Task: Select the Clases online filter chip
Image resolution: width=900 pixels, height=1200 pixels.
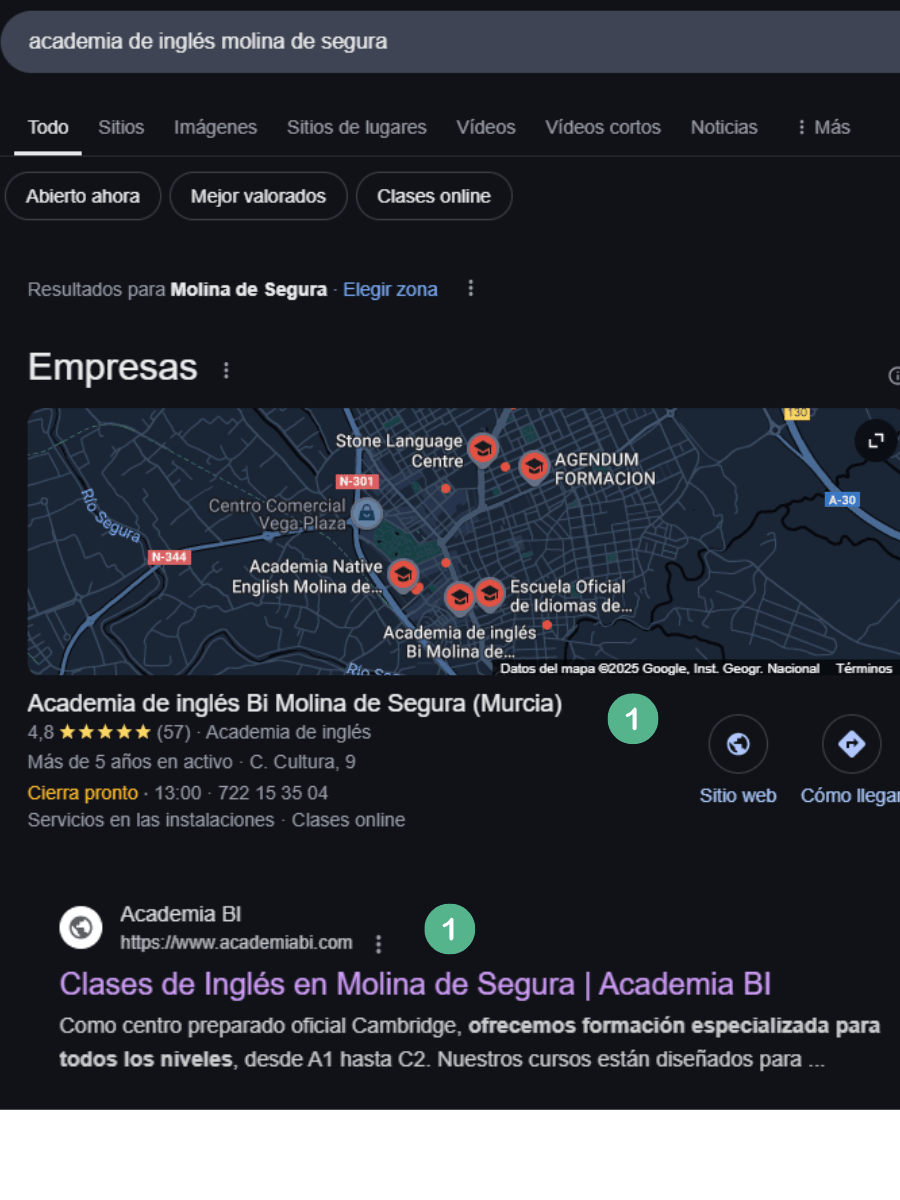Action: (434, 196)
